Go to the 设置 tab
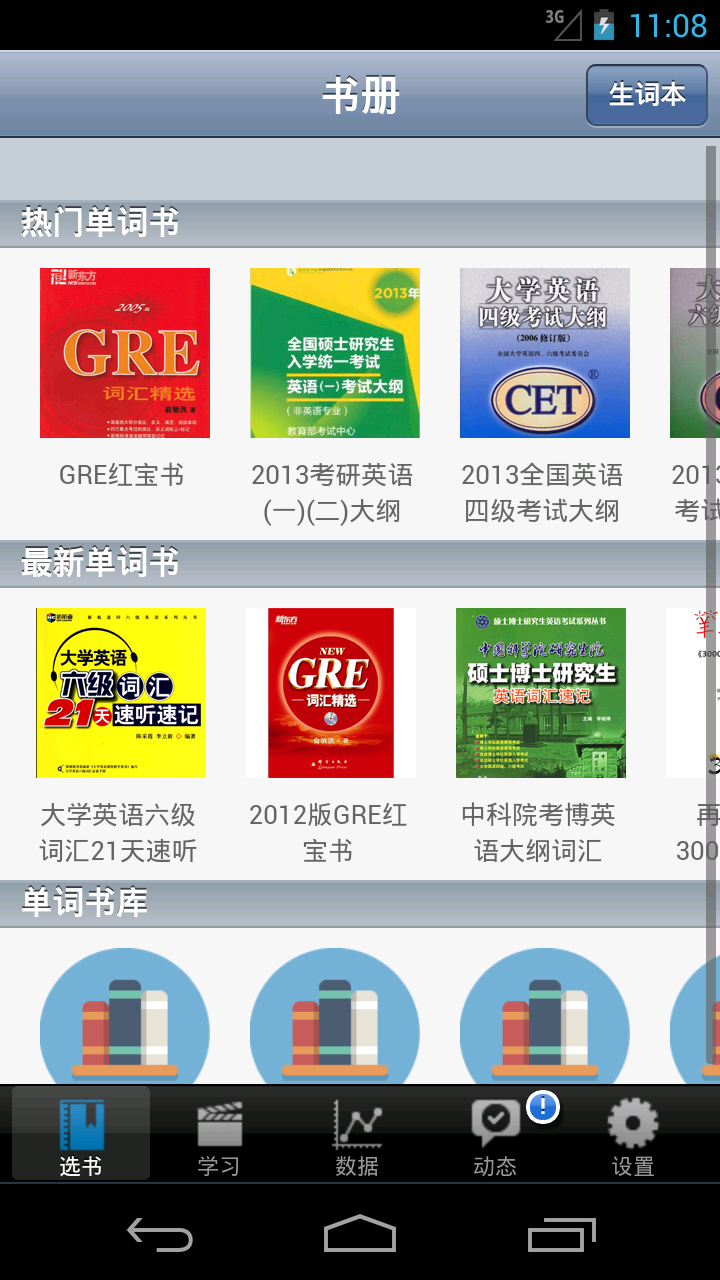 (633, 1135)
